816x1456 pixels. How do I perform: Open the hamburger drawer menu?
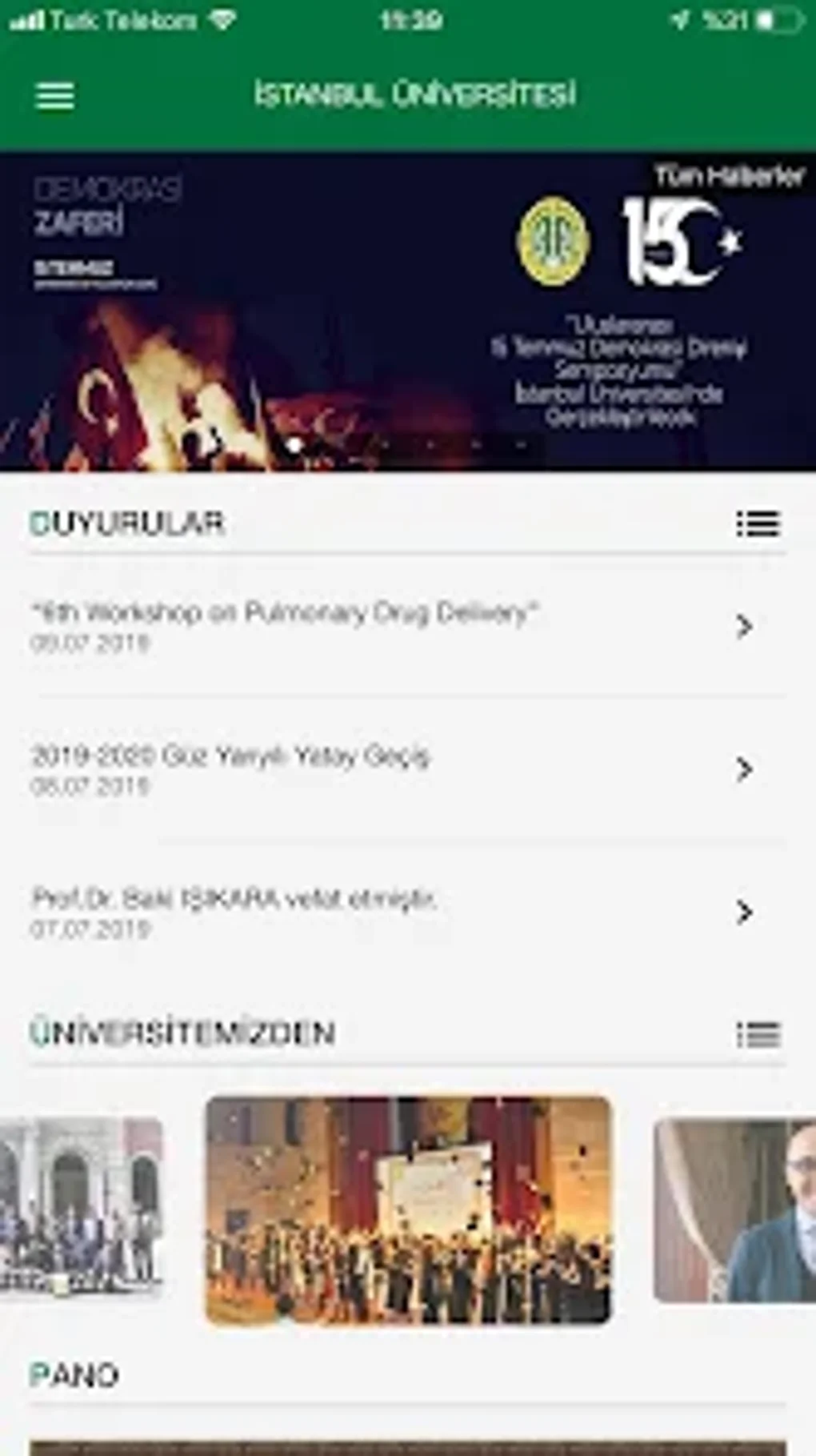pos(54,96)
